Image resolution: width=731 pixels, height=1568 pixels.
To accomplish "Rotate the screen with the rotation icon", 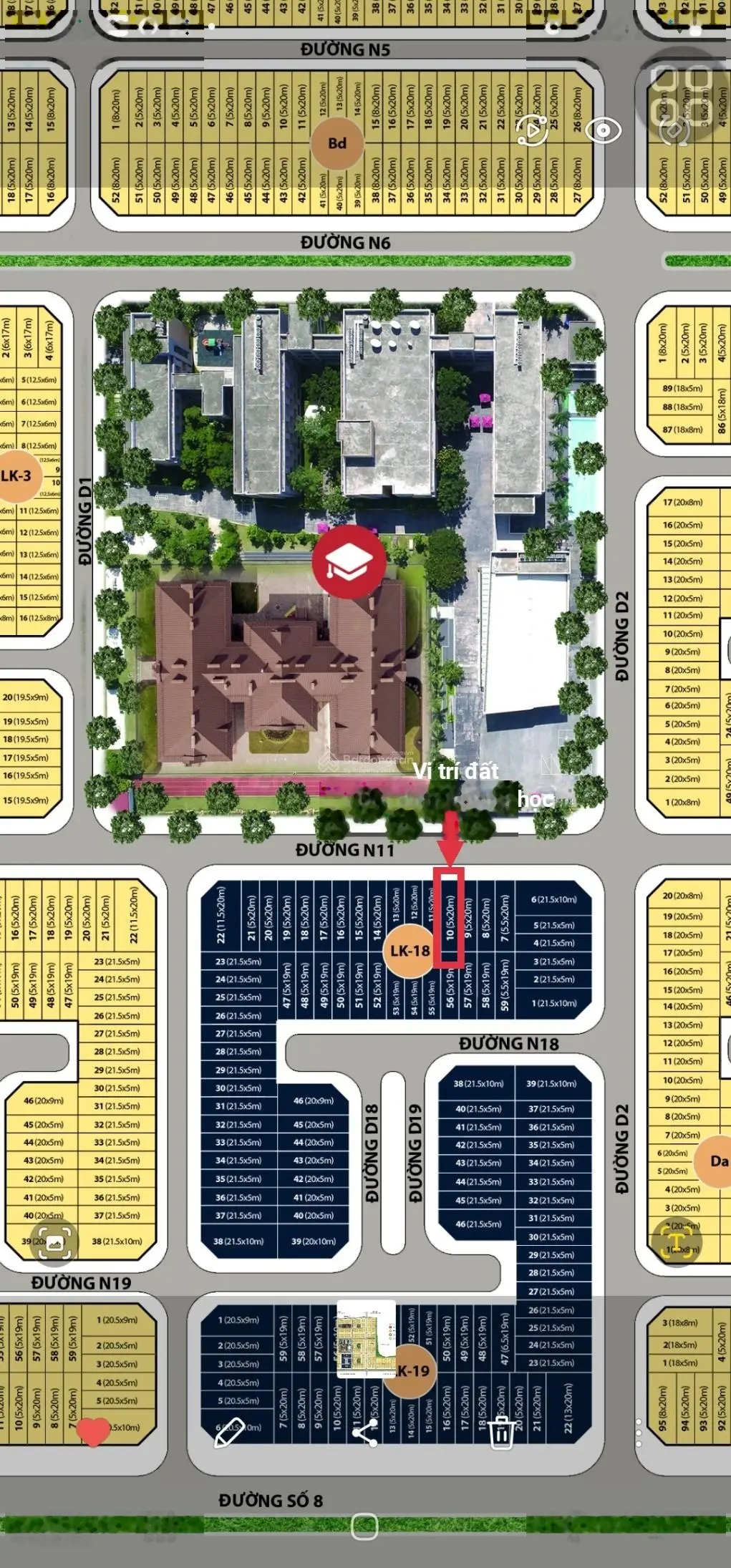I will (674, 130).
